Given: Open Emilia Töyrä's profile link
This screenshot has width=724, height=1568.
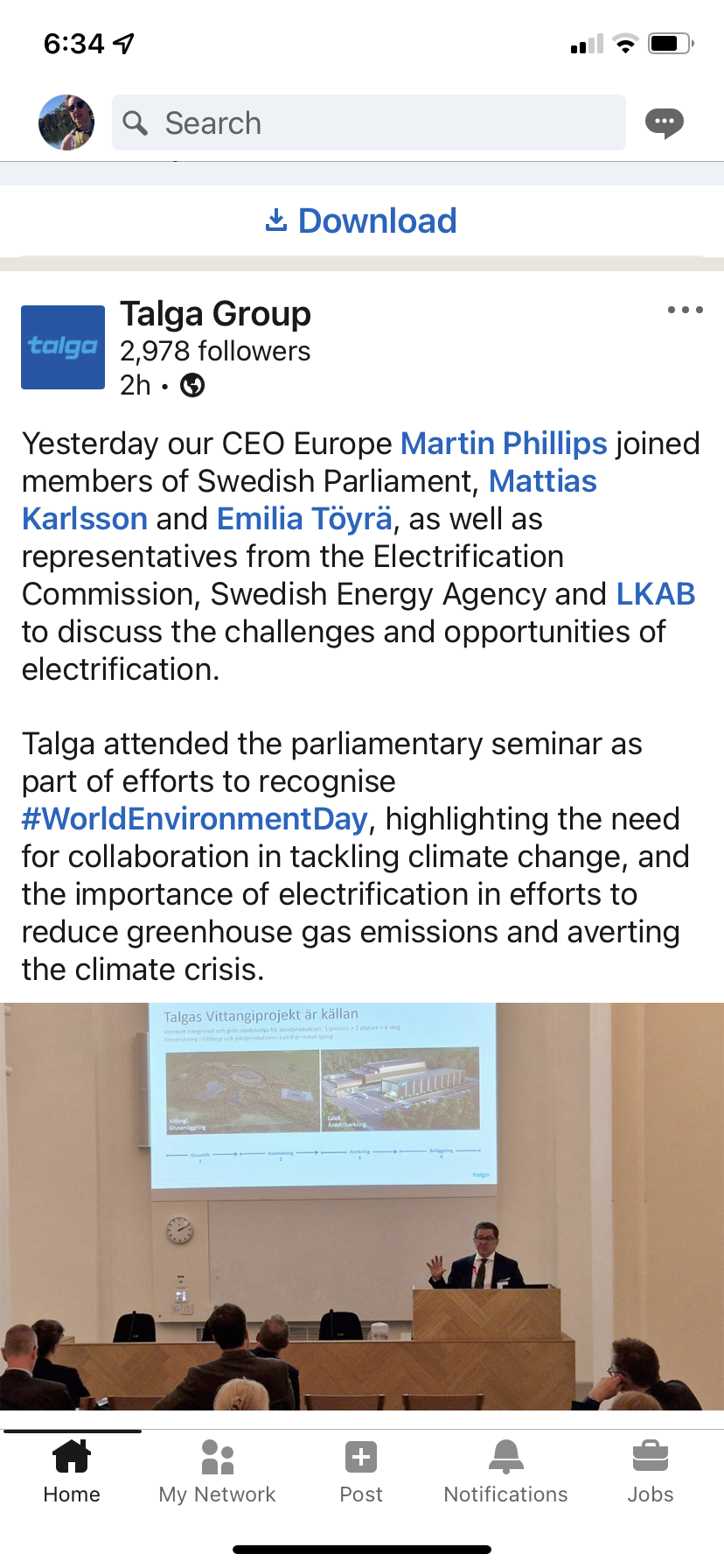Looking at the screenshot, I should [x=304, y=519].
